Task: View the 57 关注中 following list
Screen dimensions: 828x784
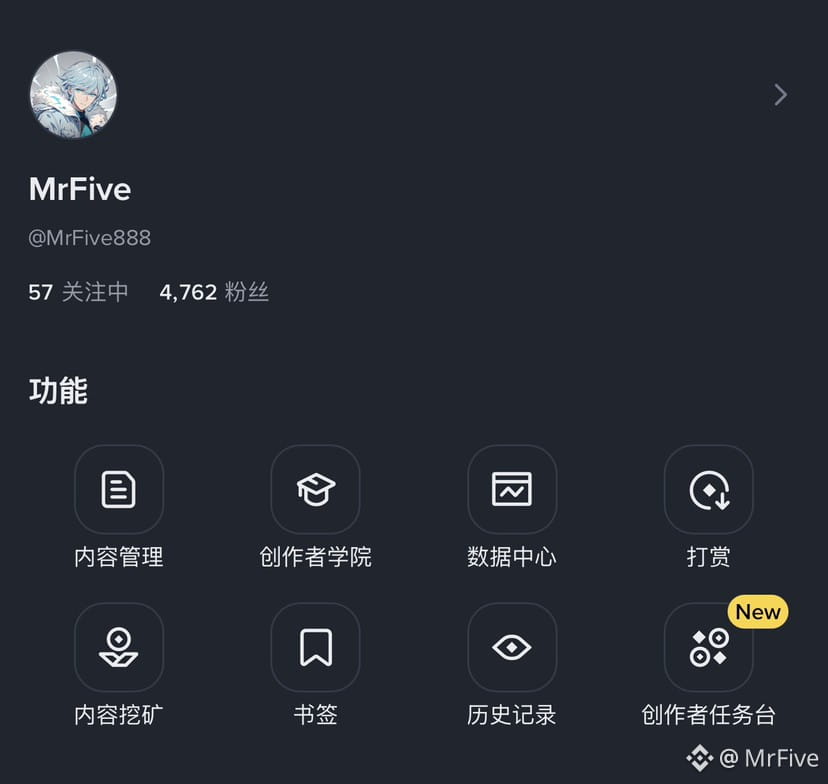Action: coord(79,292)
